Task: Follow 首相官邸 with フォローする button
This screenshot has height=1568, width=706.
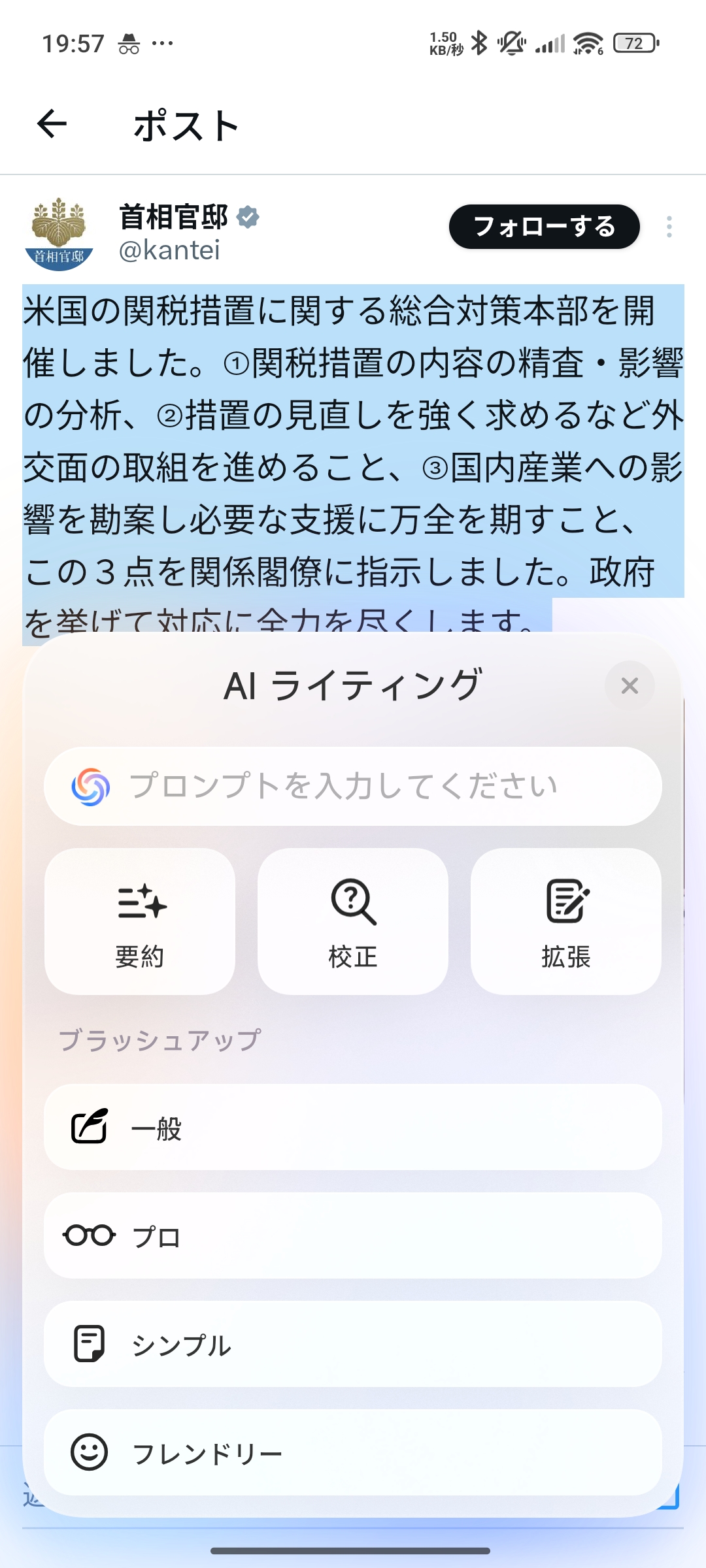Action: click(x=544, y=227)
